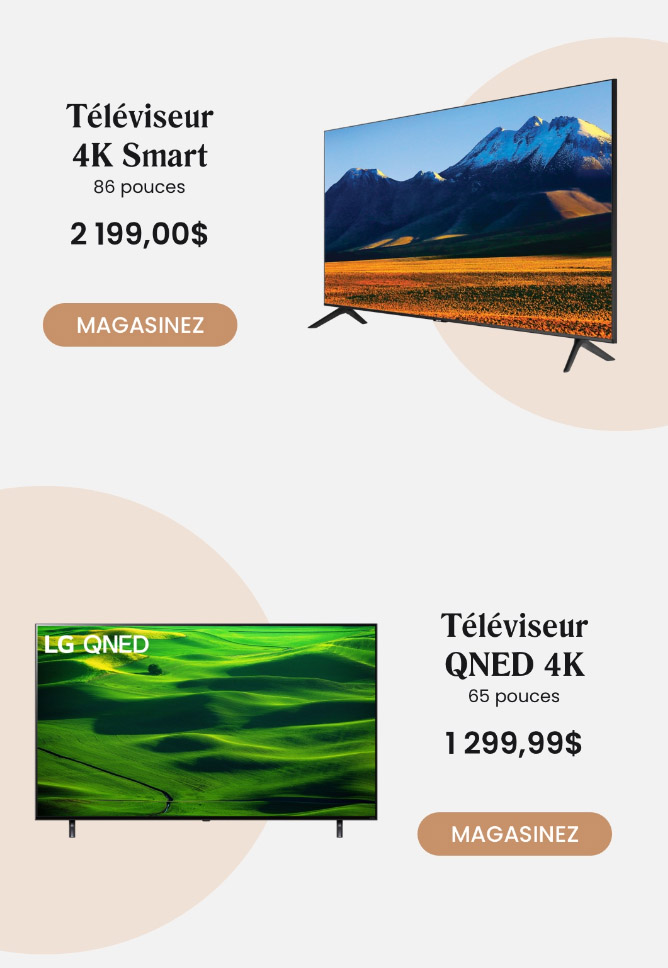
Task: Tap MAGASINEZ for the 65-inch QNED 4K TV
Action: coord(514,834)
